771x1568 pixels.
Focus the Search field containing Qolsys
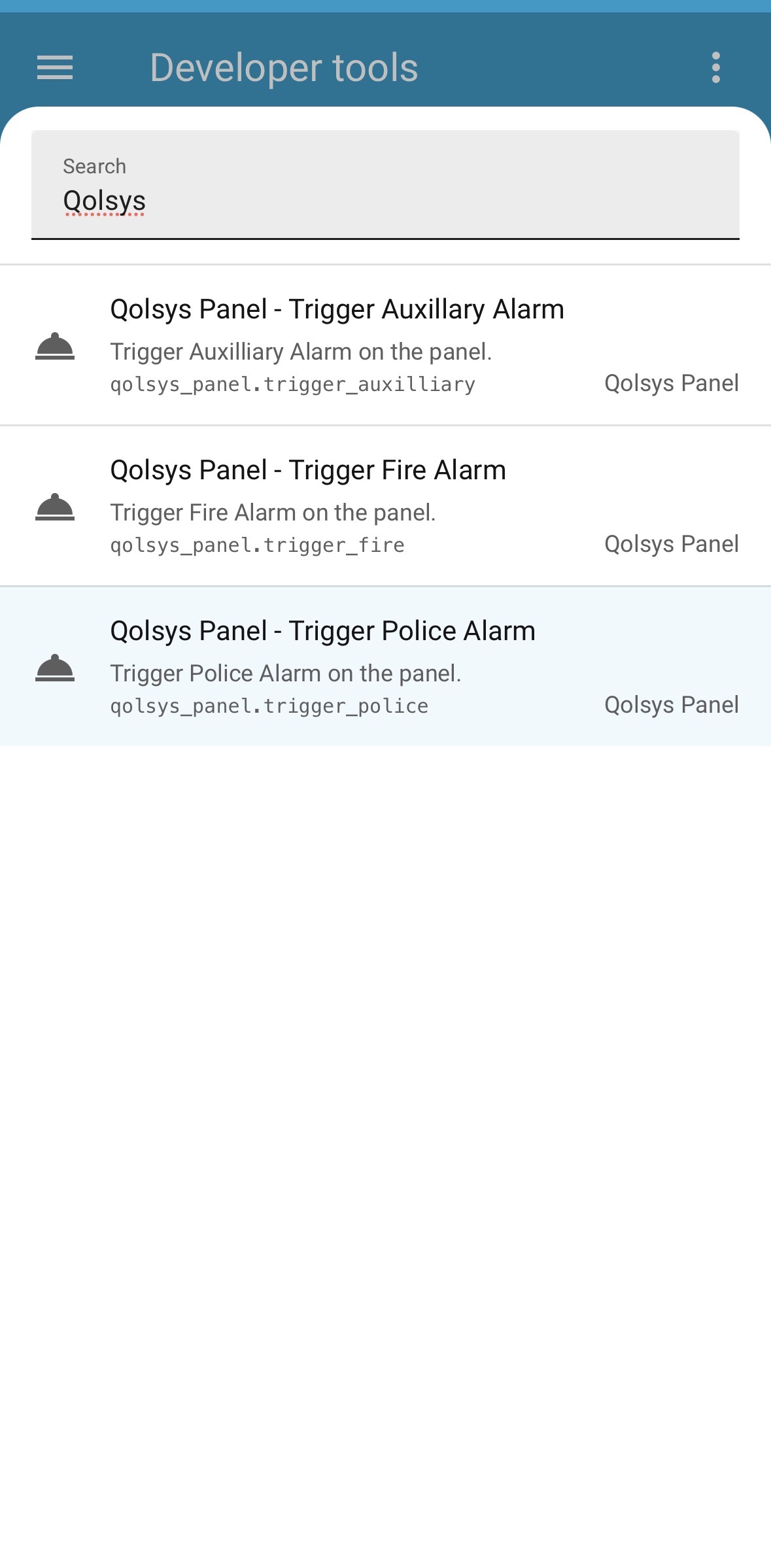coord(385,186)
